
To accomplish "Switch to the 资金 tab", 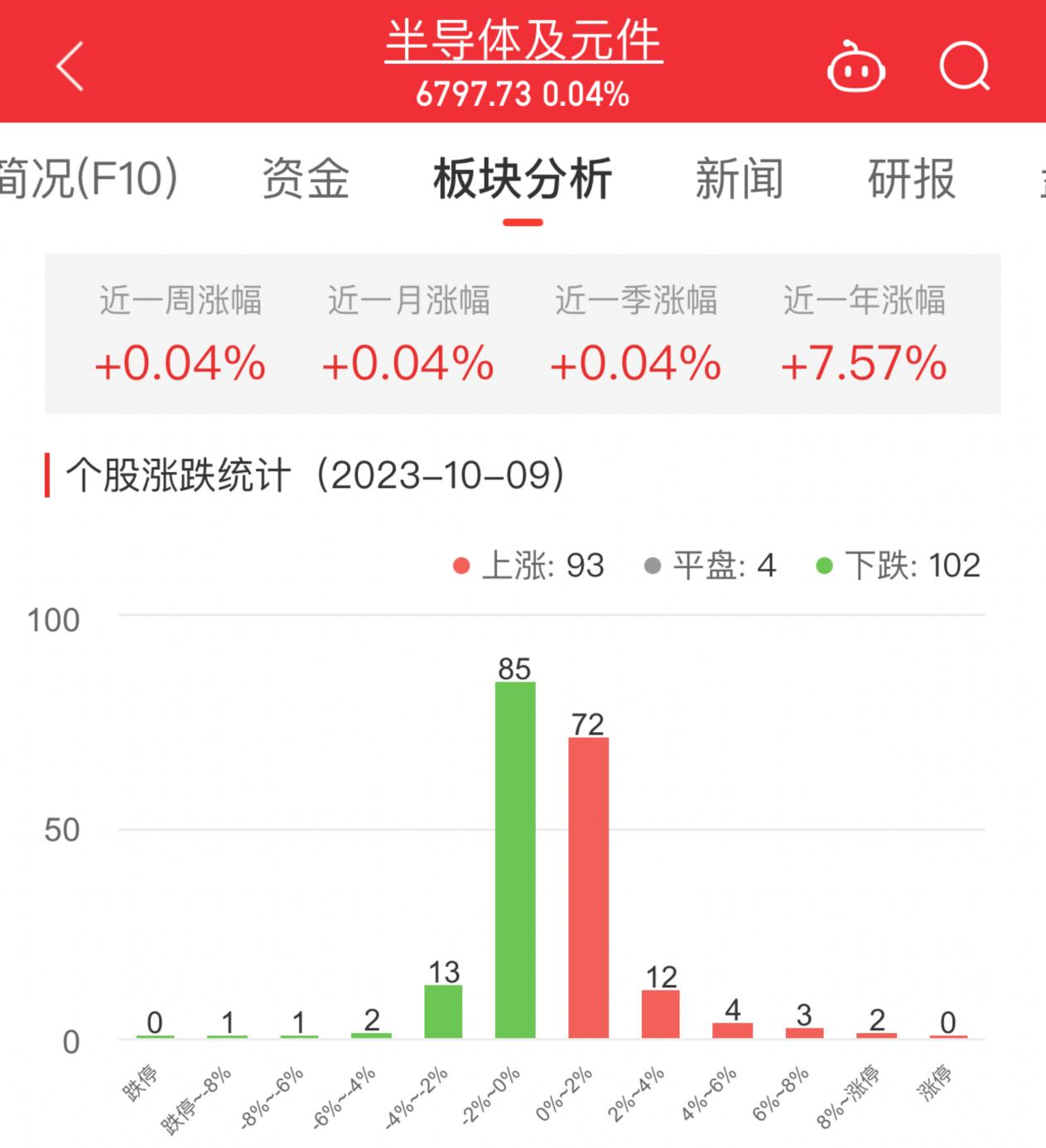I will pos(306,179).
